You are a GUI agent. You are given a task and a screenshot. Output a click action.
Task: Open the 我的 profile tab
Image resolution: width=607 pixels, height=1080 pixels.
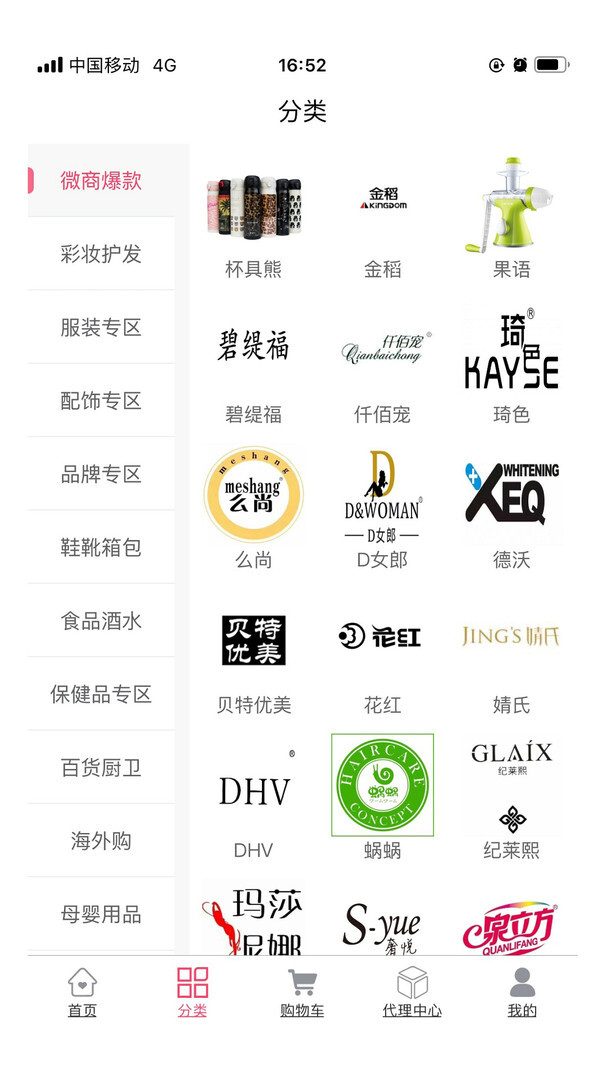click(522, 992)
